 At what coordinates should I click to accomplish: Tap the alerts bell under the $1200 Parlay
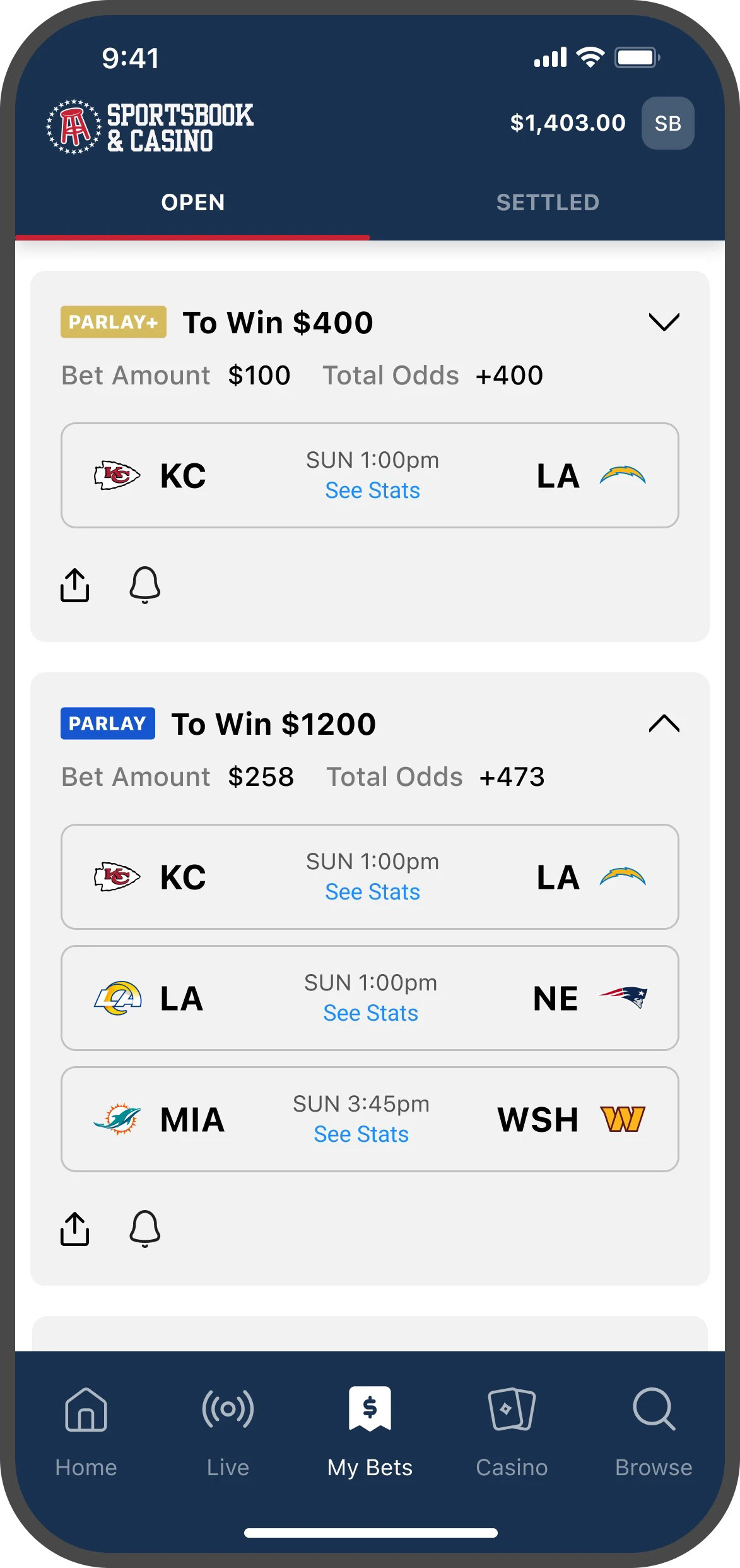click(145, 1228)
